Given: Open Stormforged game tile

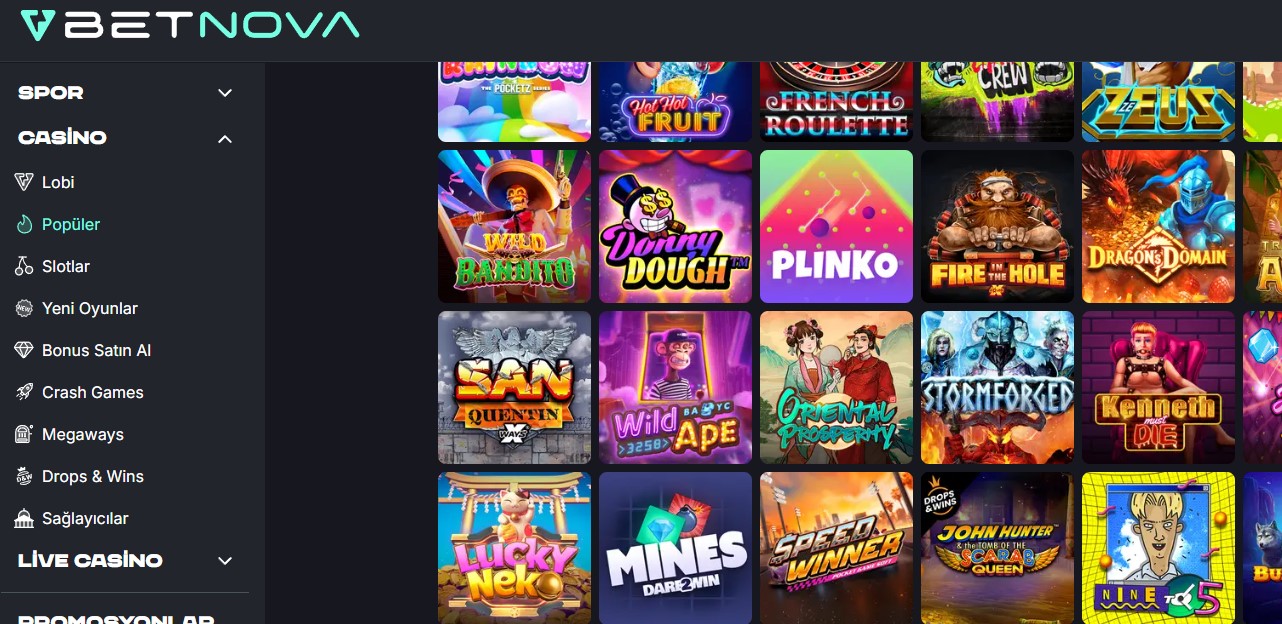Looking at the screenshot, I should click(997, 387).
